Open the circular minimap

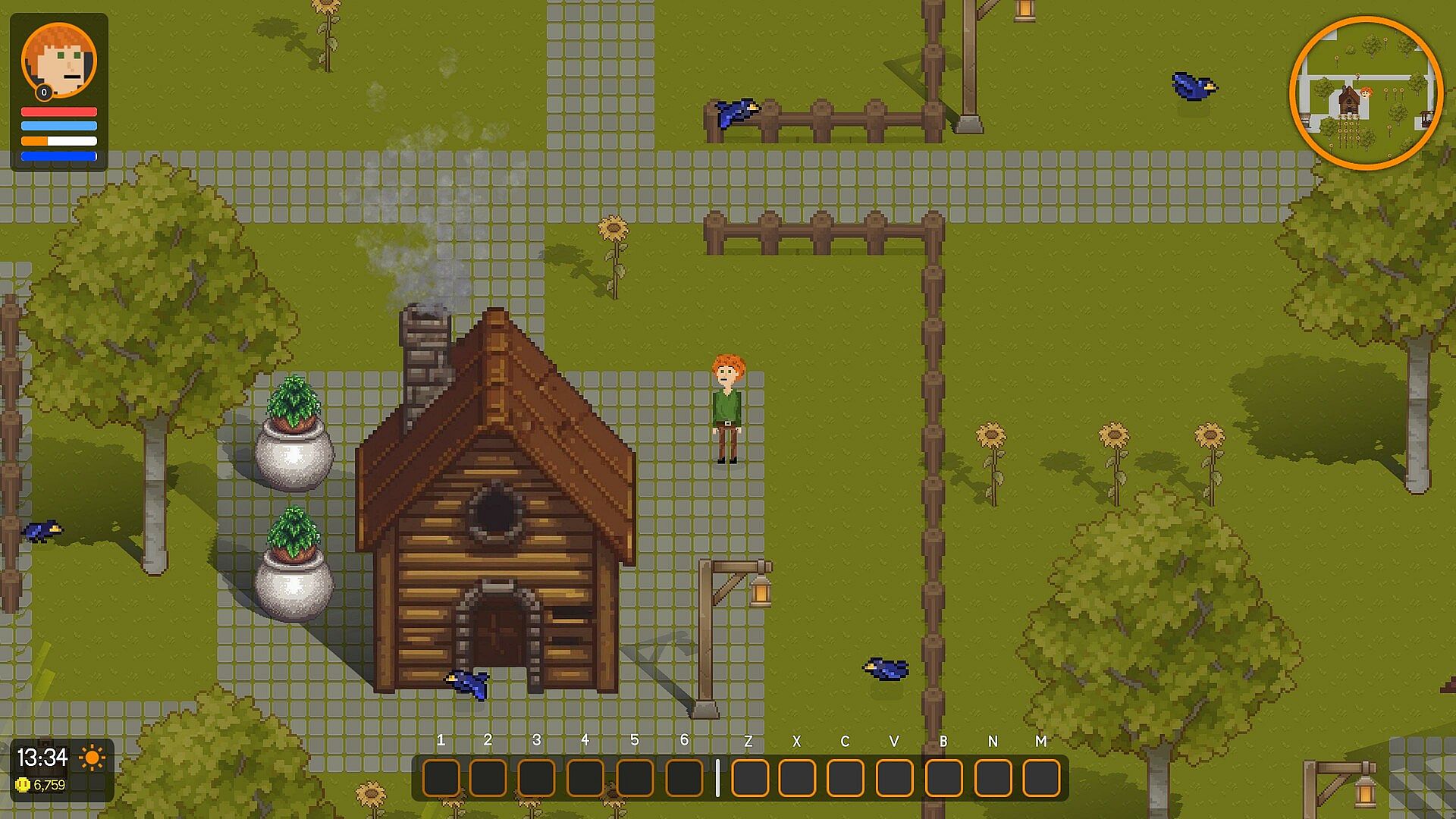pyautogui.click(x=1365, y=93)
